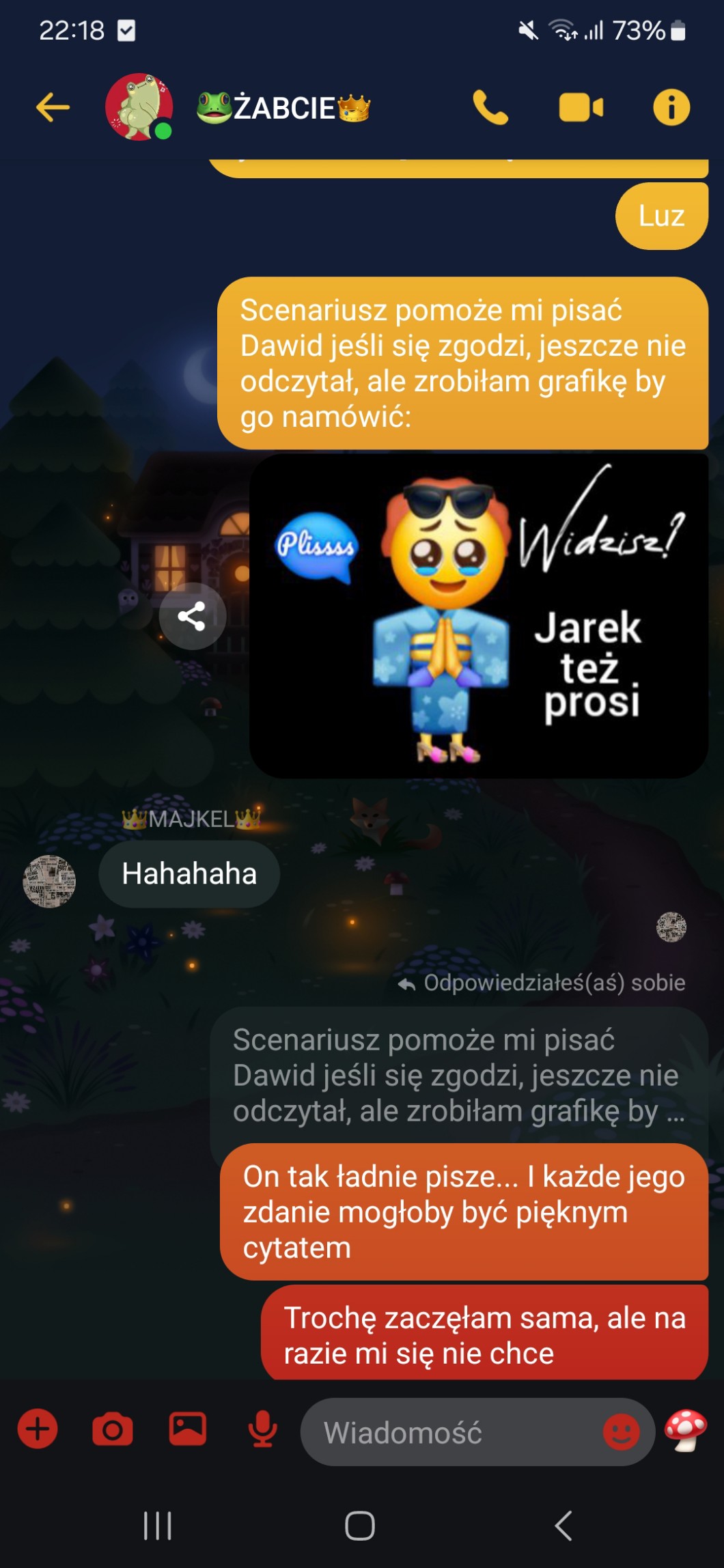Open the gallery image picker
This screenshot has width=724, height=1568.
pos(188,1429)
